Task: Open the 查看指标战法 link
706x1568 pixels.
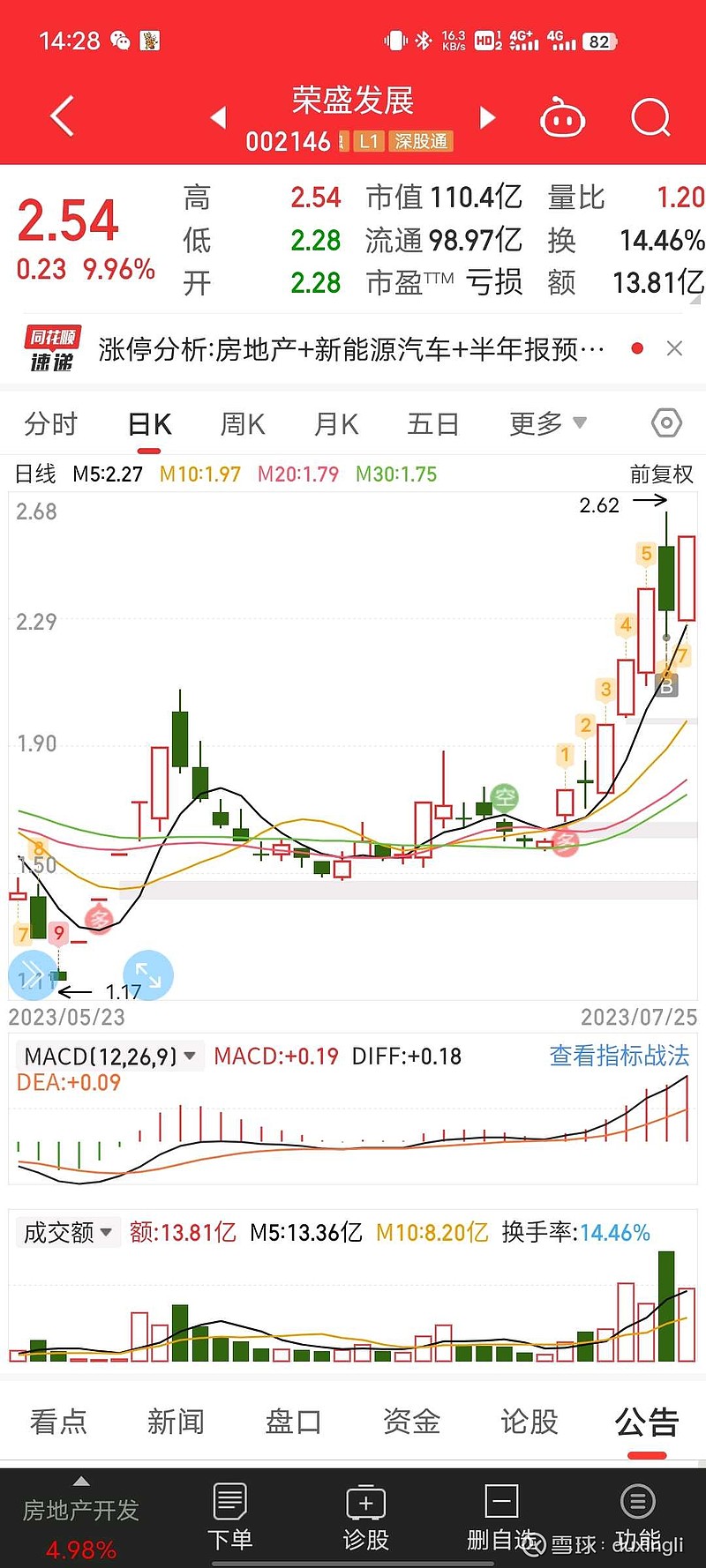Action: pyautogui.click(x=620, y=1056)
